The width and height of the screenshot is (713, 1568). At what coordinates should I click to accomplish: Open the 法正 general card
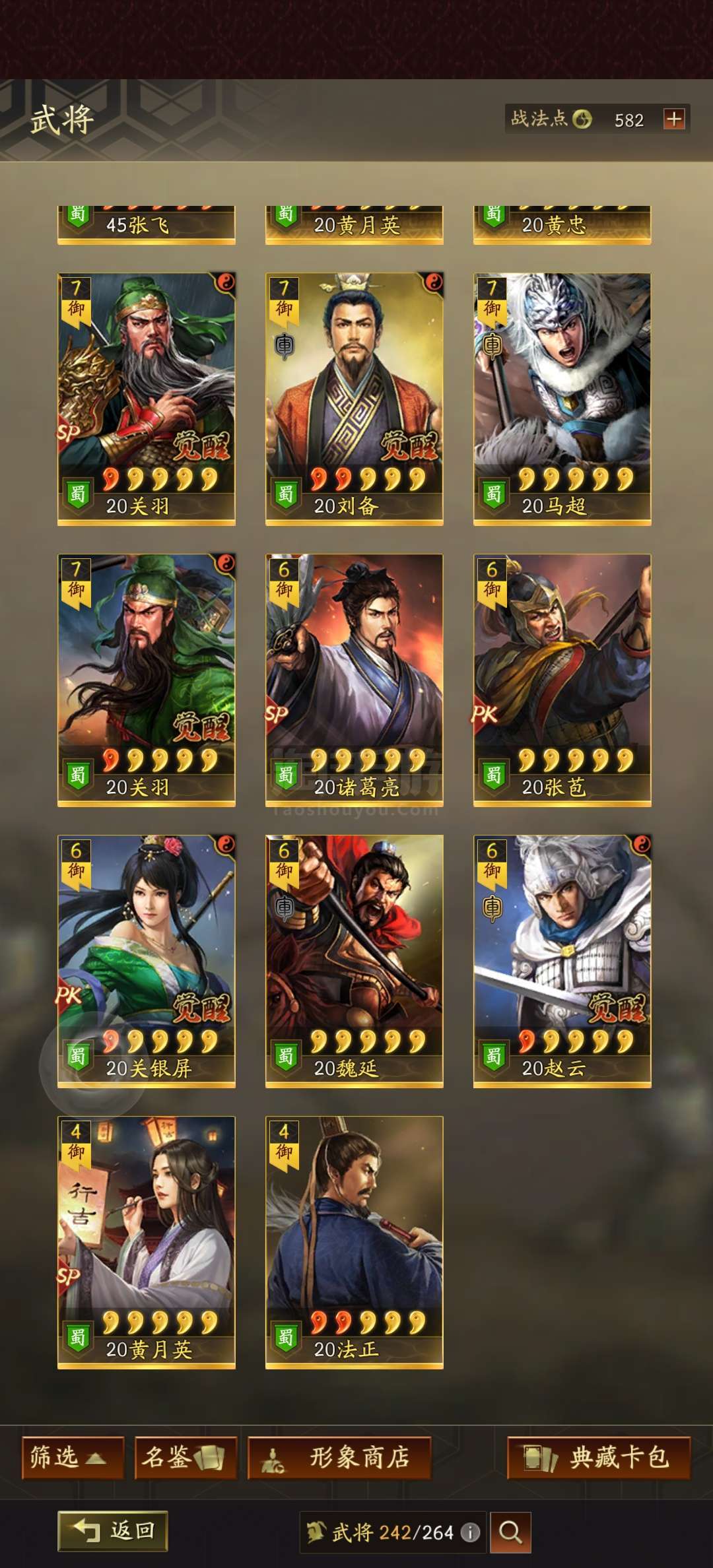(x=354, y=1242)
